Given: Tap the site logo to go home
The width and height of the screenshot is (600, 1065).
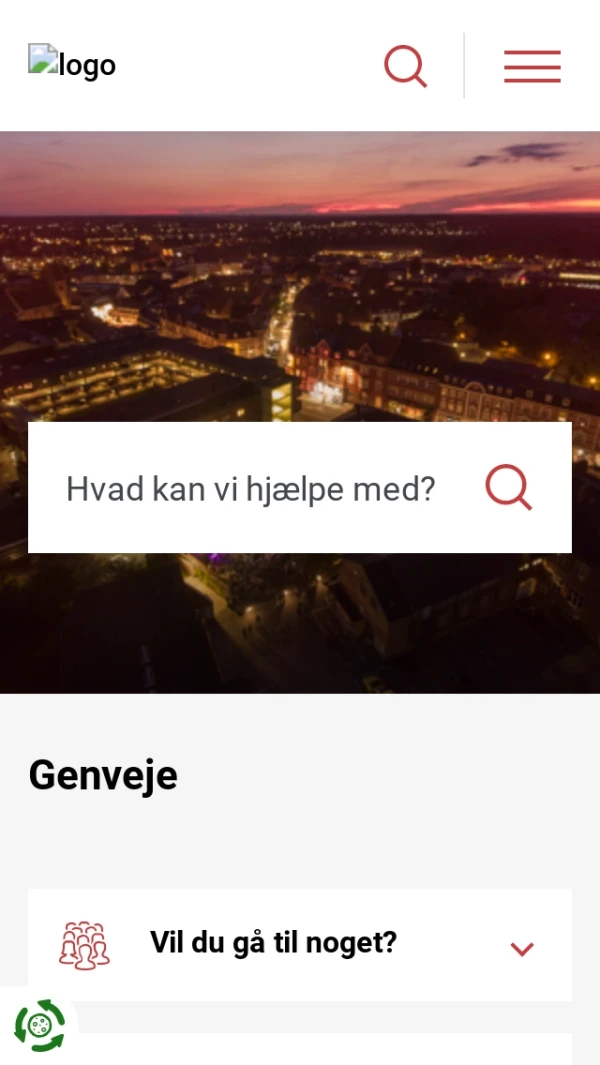Looking at the screenshot, I should pyautogui.click(x=72, y=65).
